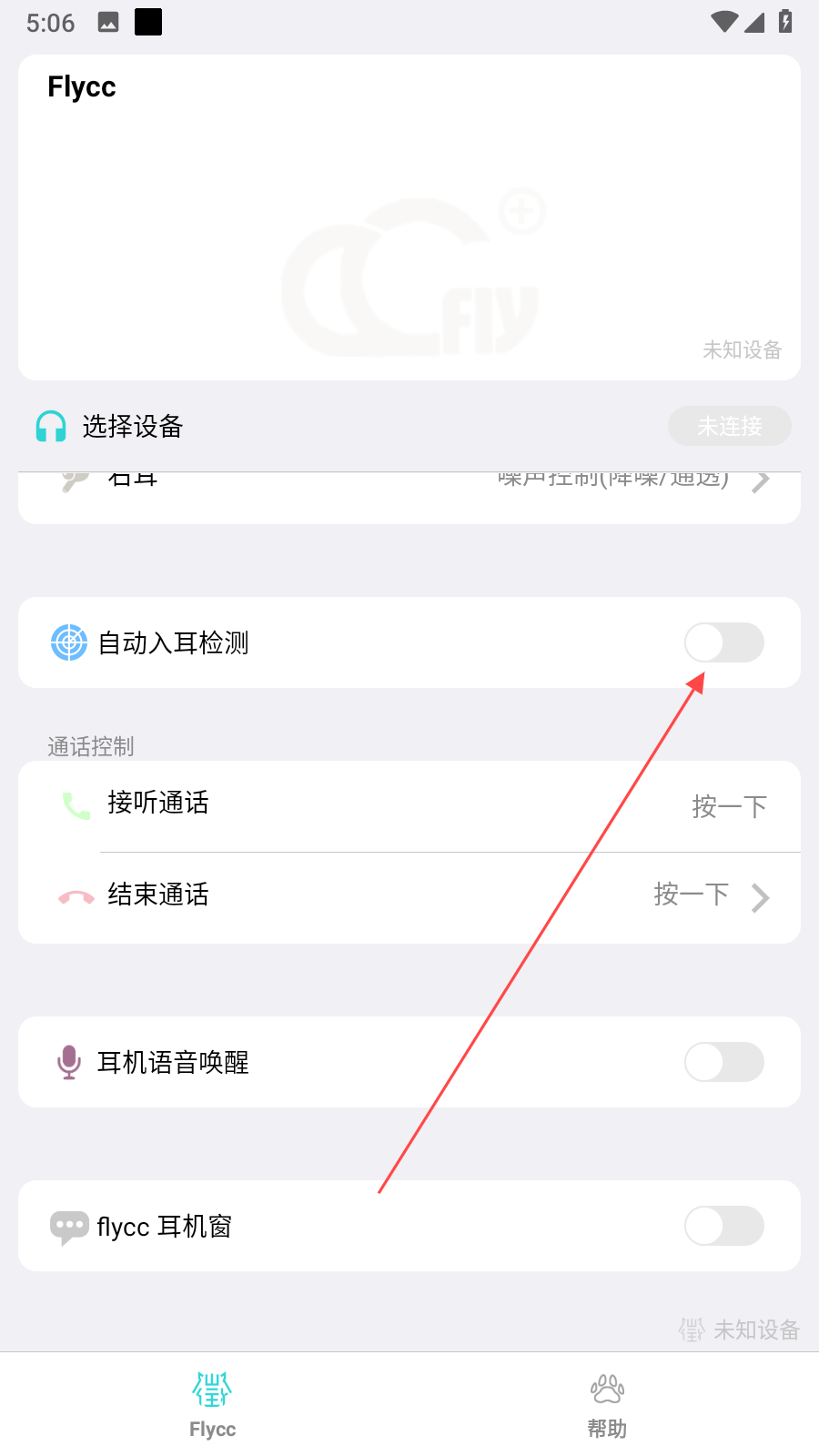Enable the 自动入耳检测 switch

tap(723, 642)
